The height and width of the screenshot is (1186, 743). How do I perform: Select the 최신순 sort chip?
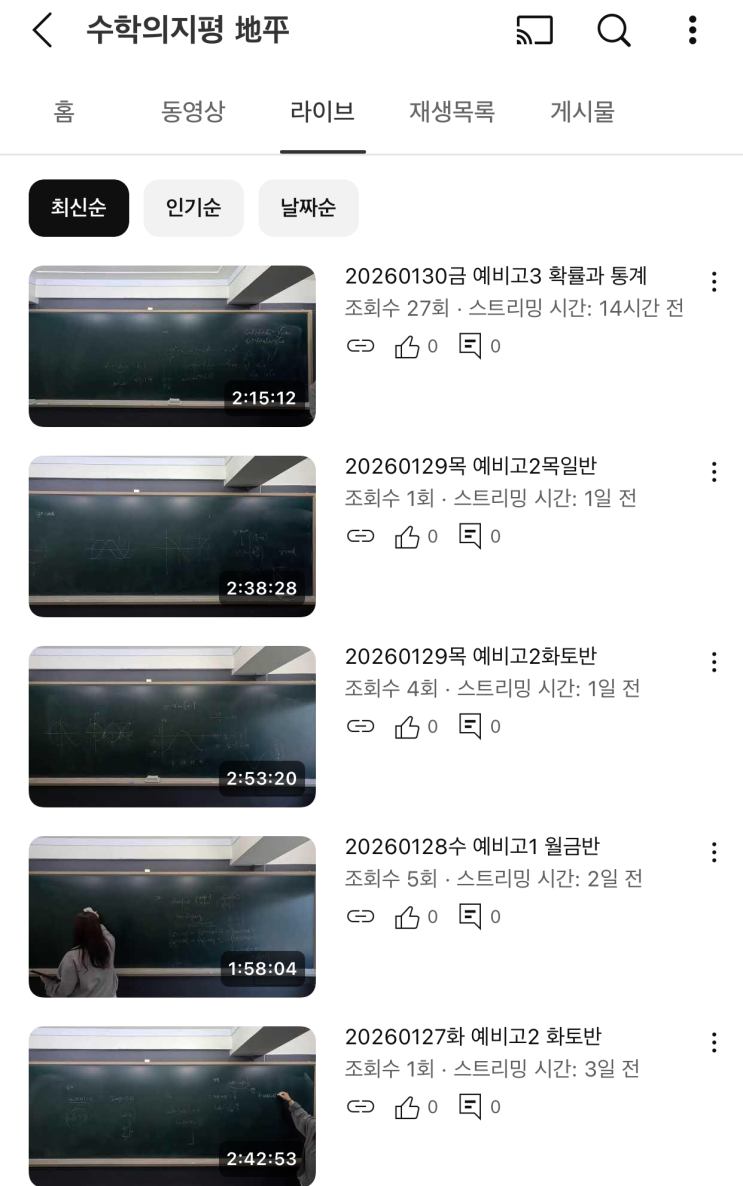click(79, 208)
